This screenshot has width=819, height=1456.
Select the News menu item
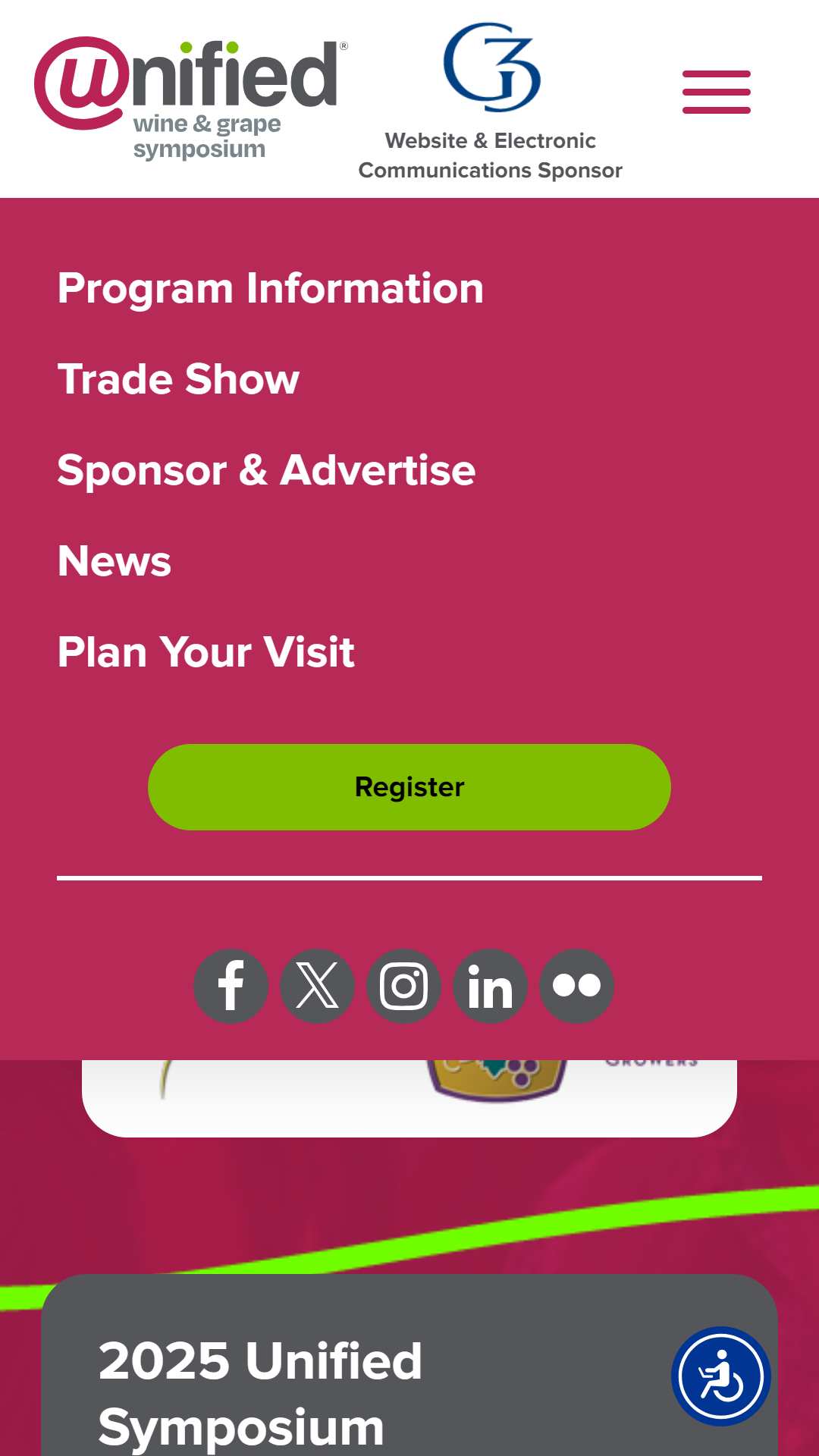(x=115, y=561)
